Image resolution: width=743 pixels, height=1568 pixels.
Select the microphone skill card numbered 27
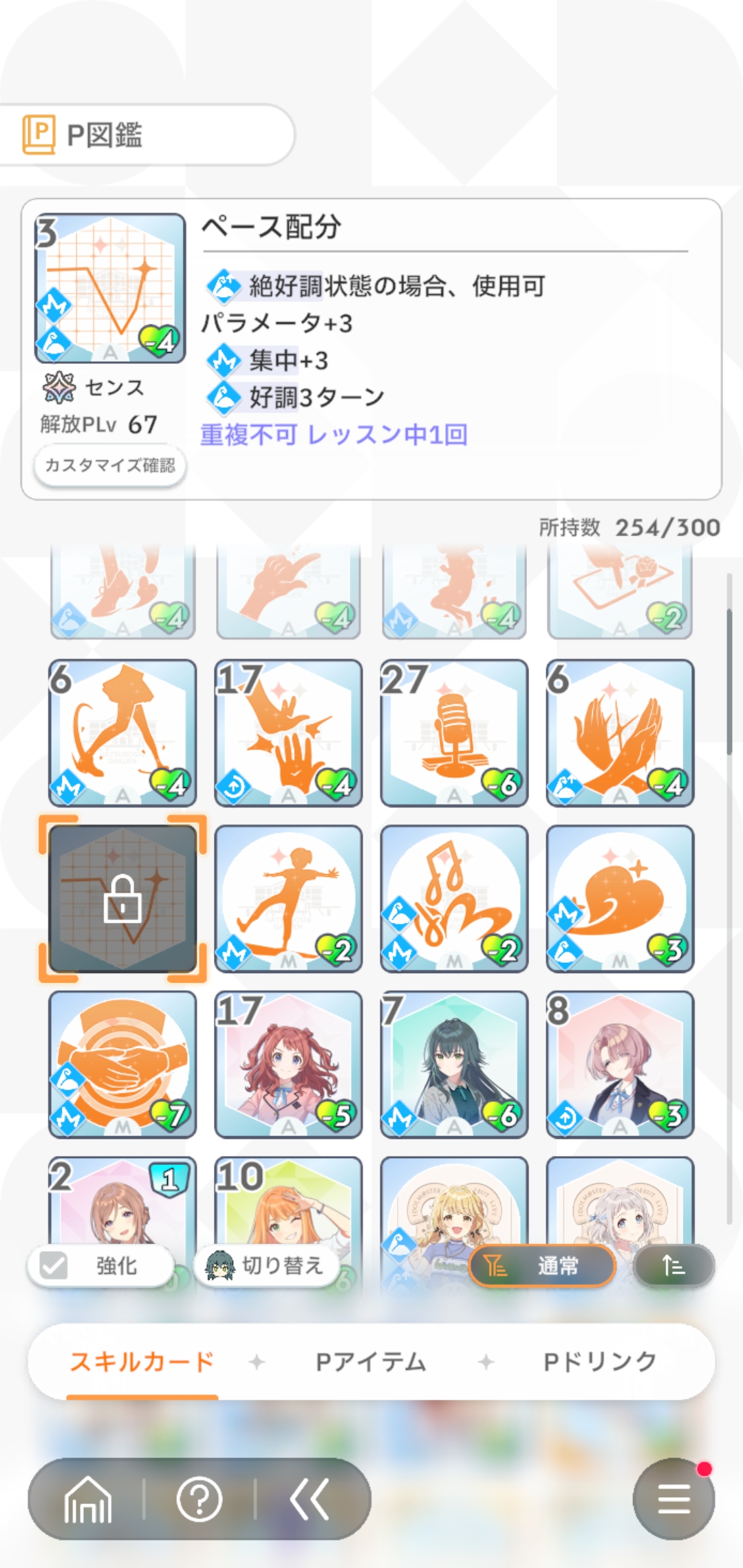click(454, 732)
